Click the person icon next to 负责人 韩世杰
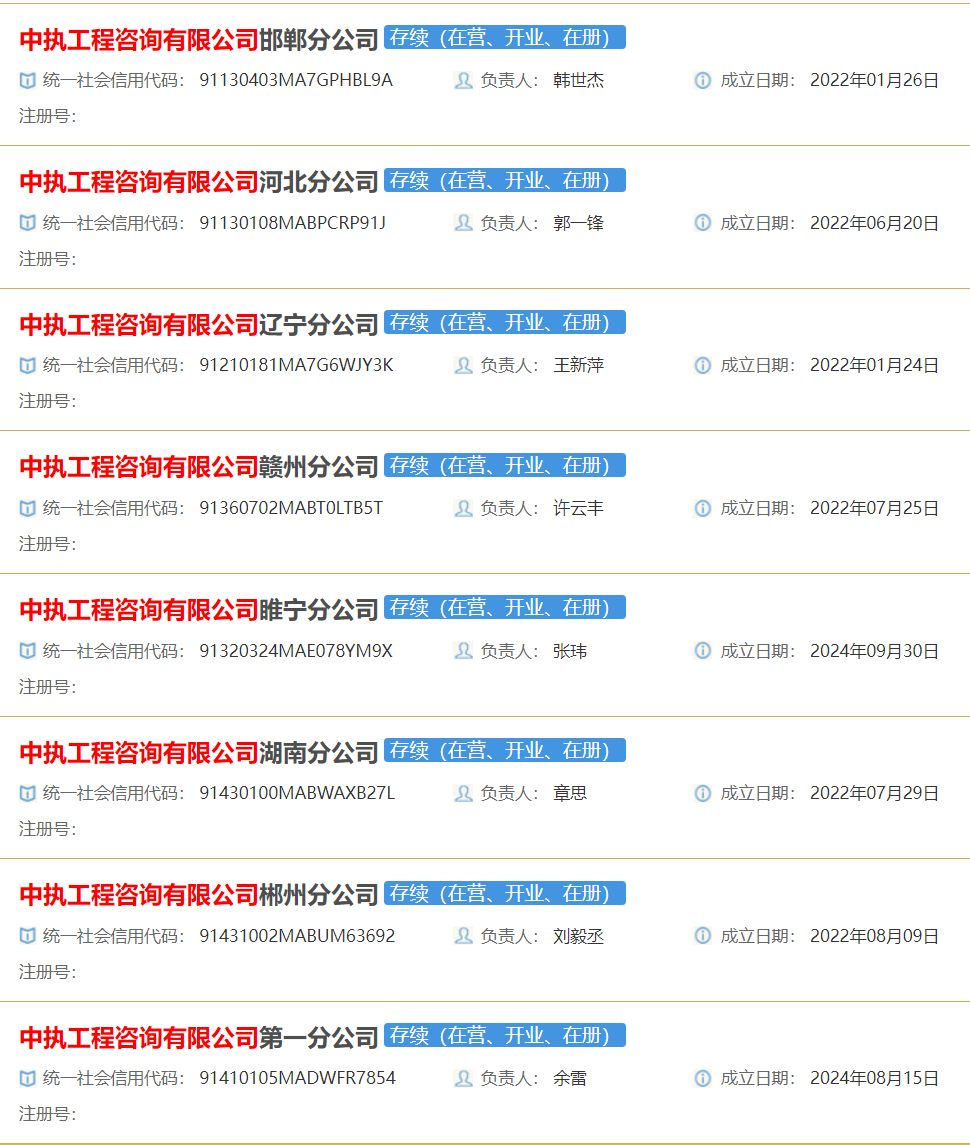The image size is (970, 1145). coord(463,81)
